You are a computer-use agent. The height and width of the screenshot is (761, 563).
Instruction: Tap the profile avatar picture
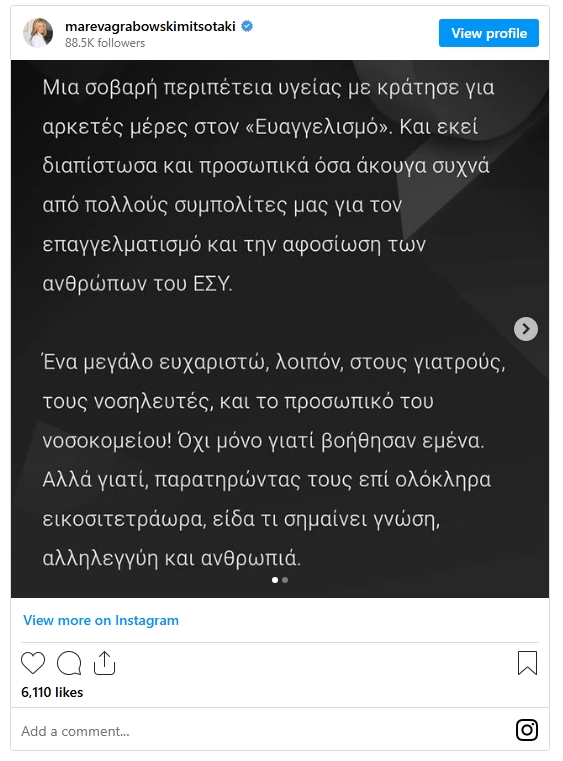pos(38,33)
